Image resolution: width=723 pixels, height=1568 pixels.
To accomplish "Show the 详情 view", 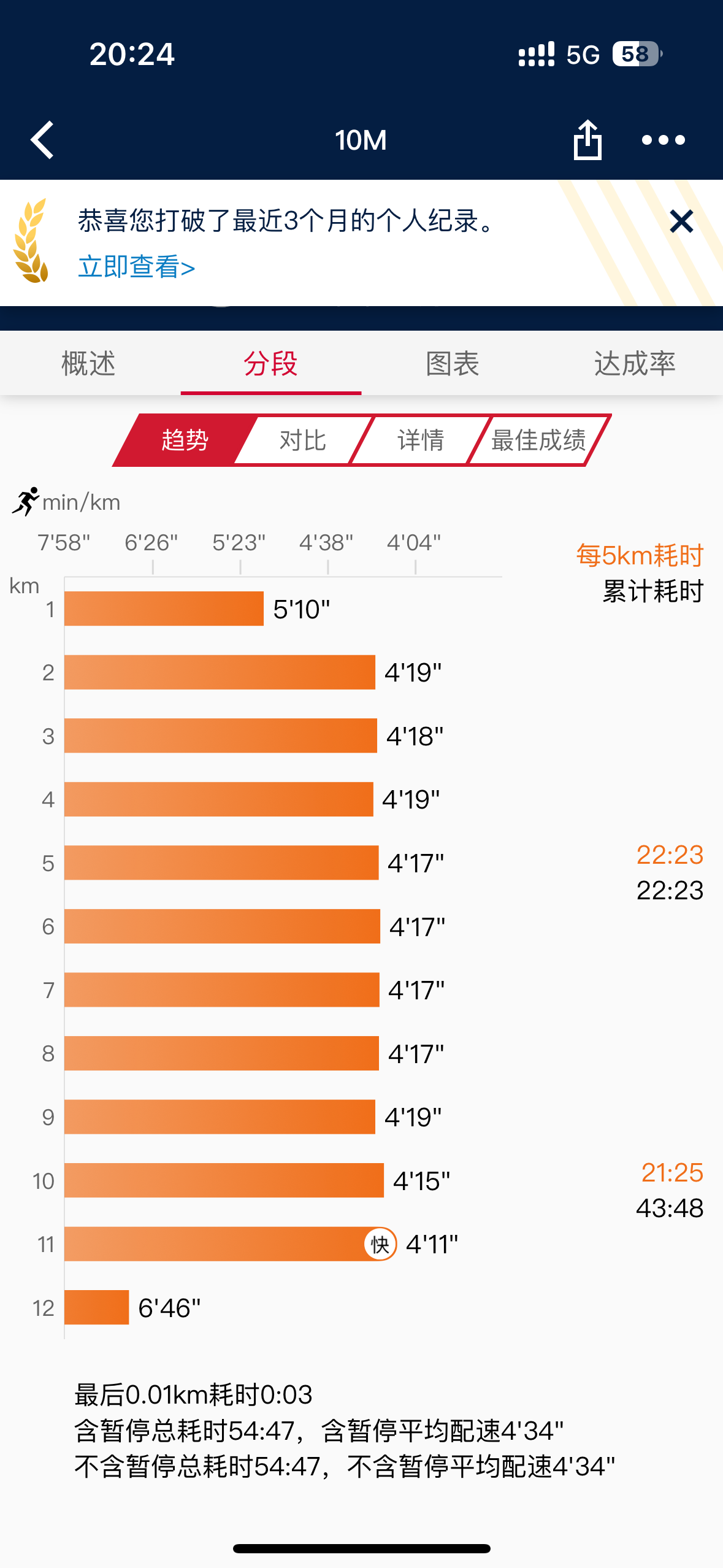I will [x=420, y=440].
